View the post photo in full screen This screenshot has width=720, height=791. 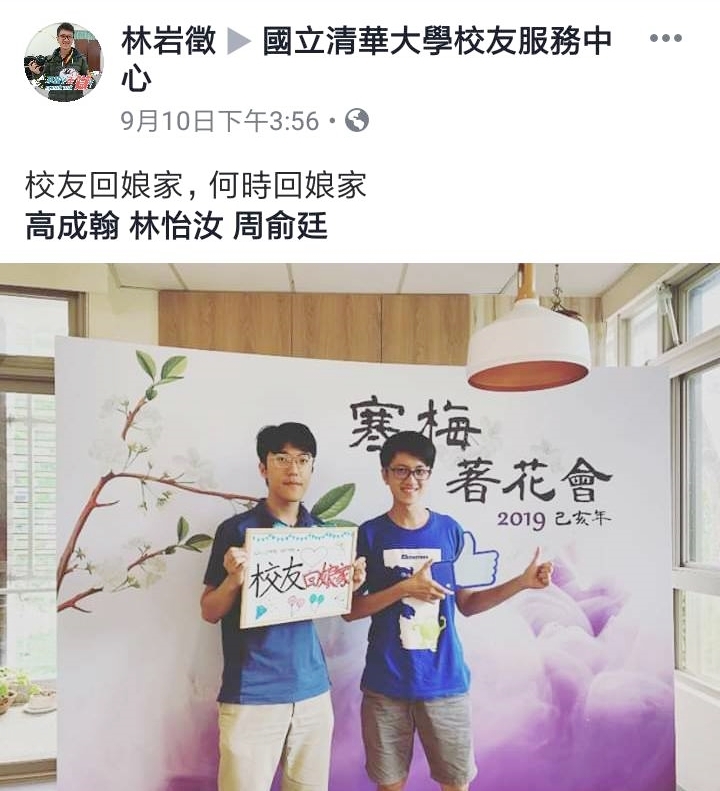click(360, 527)
